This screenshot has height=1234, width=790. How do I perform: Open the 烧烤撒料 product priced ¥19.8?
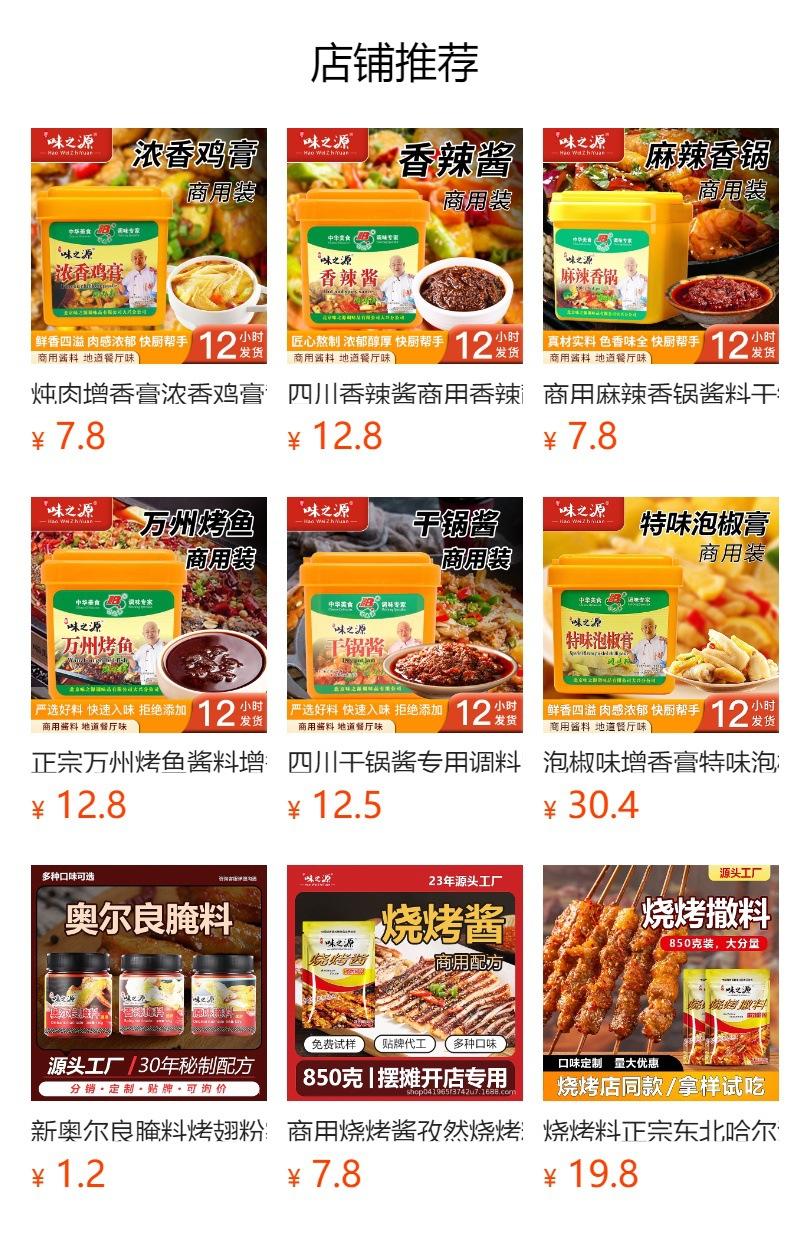tap(661, 983)
